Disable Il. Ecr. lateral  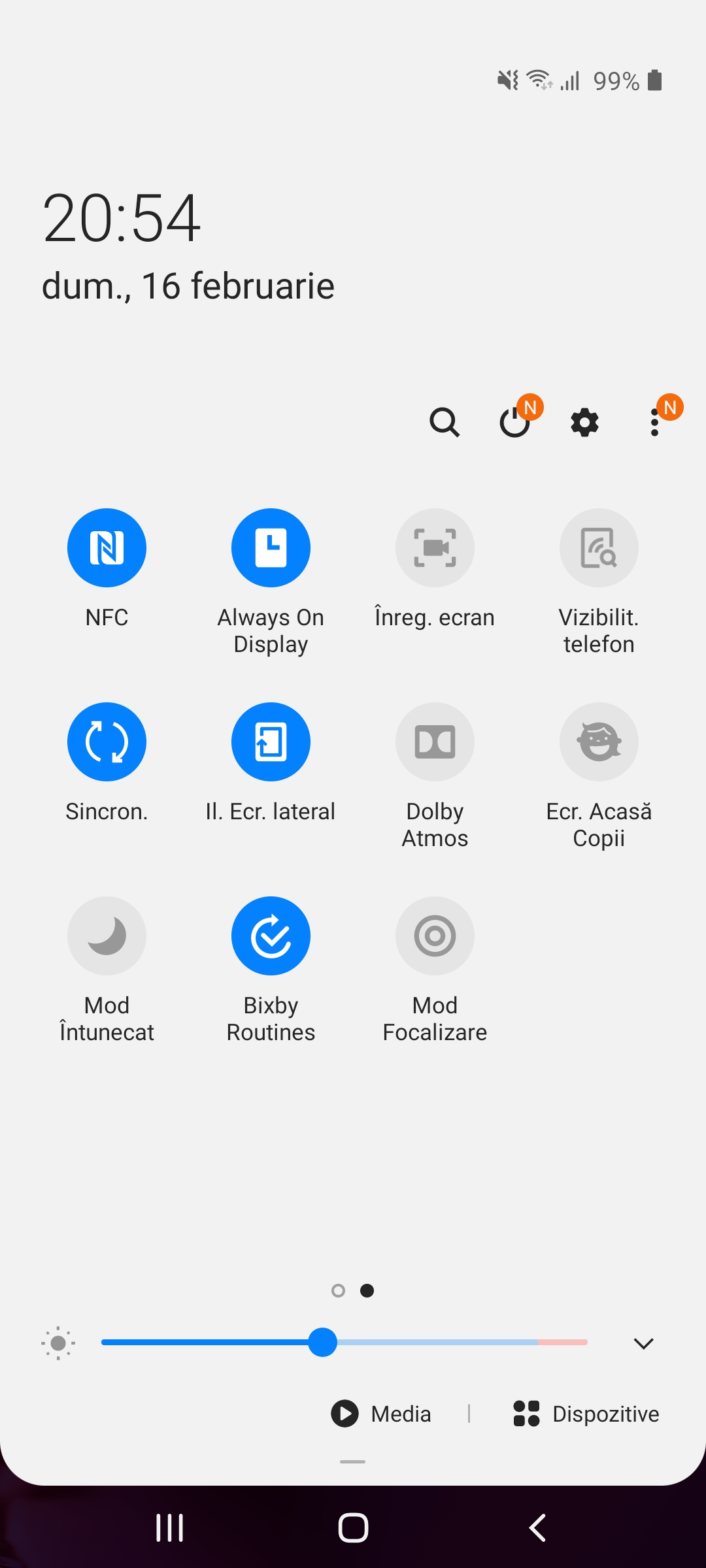coord(271,742)
